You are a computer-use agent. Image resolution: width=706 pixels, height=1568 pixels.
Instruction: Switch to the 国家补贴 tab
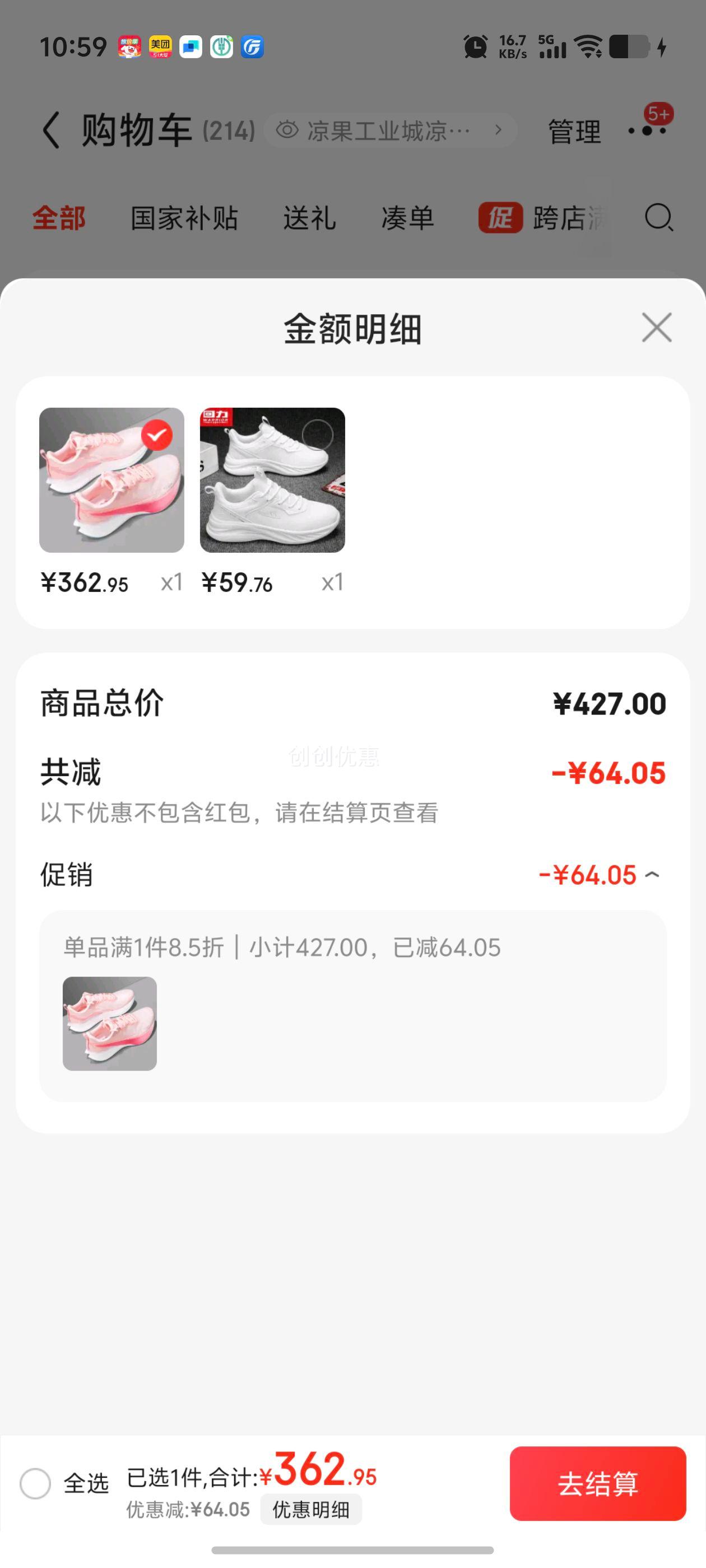click(184, 218)
